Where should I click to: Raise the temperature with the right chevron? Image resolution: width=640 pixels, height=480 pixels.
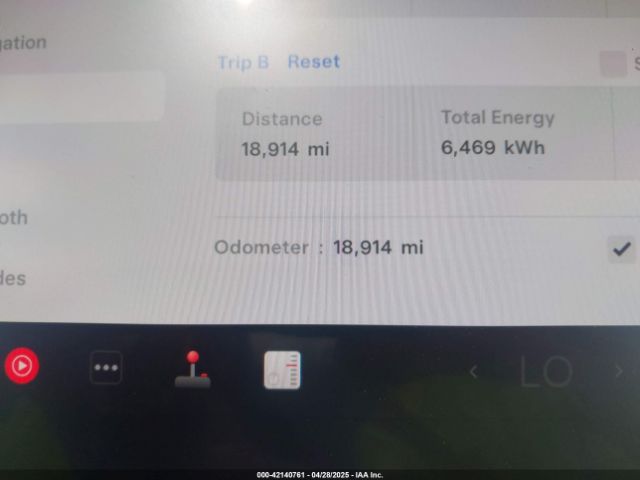619,372
